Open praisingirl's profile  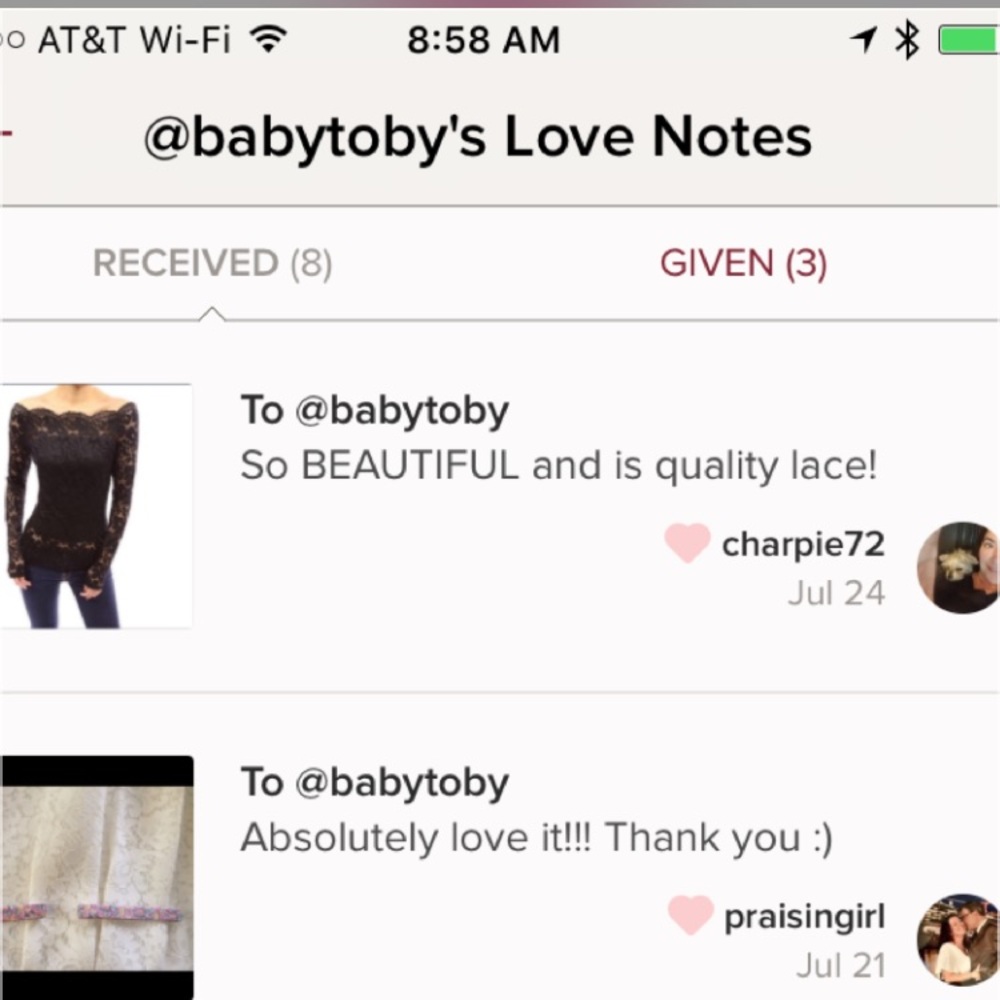(x=804, y=917)
